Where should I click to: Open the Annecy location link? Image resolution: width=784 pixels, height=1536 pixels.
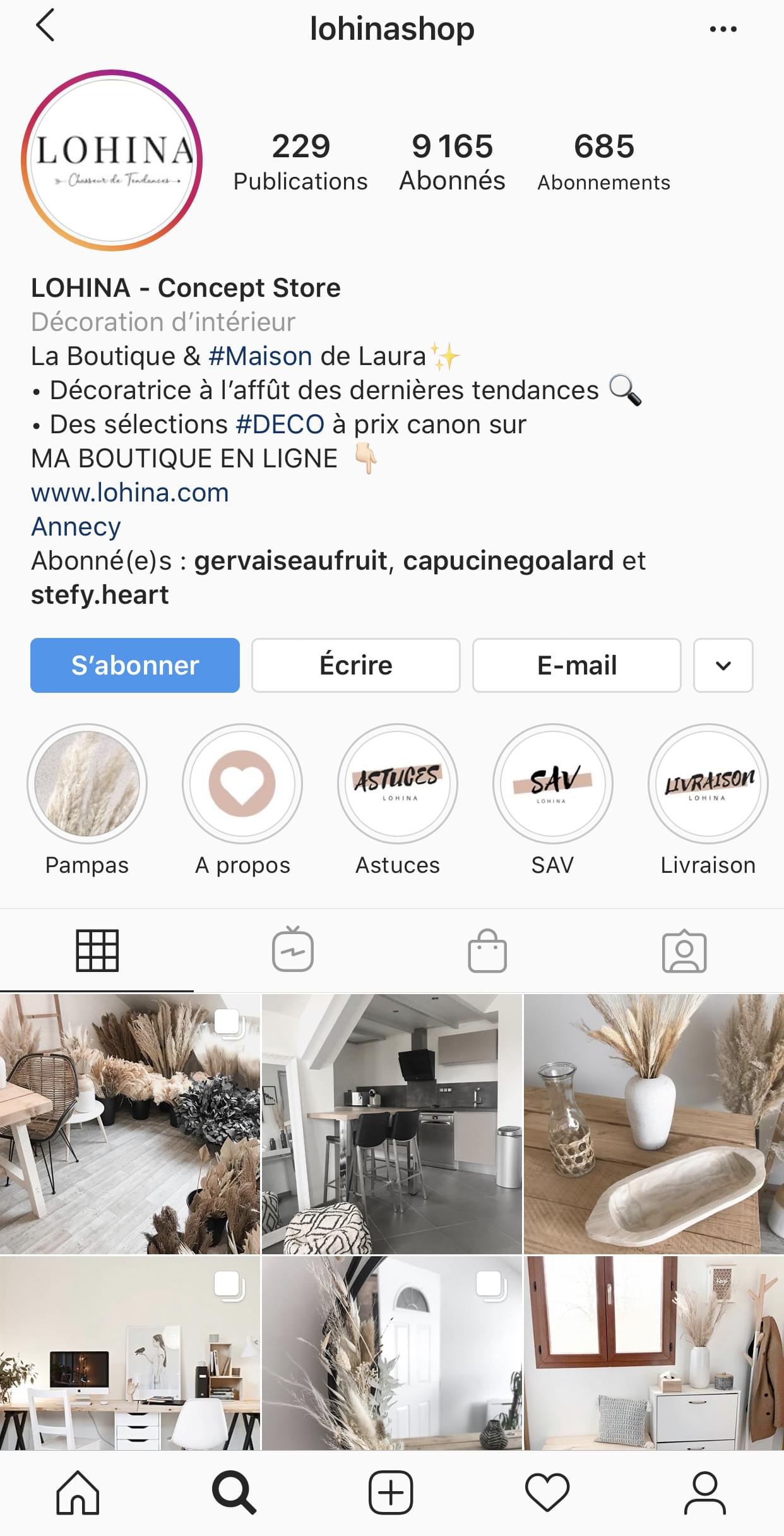click(x=76, y=527)
